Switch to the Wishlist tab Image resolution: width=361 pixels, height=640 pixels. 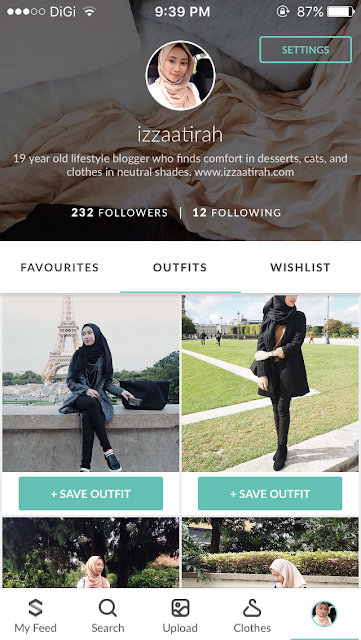(300, 267)
